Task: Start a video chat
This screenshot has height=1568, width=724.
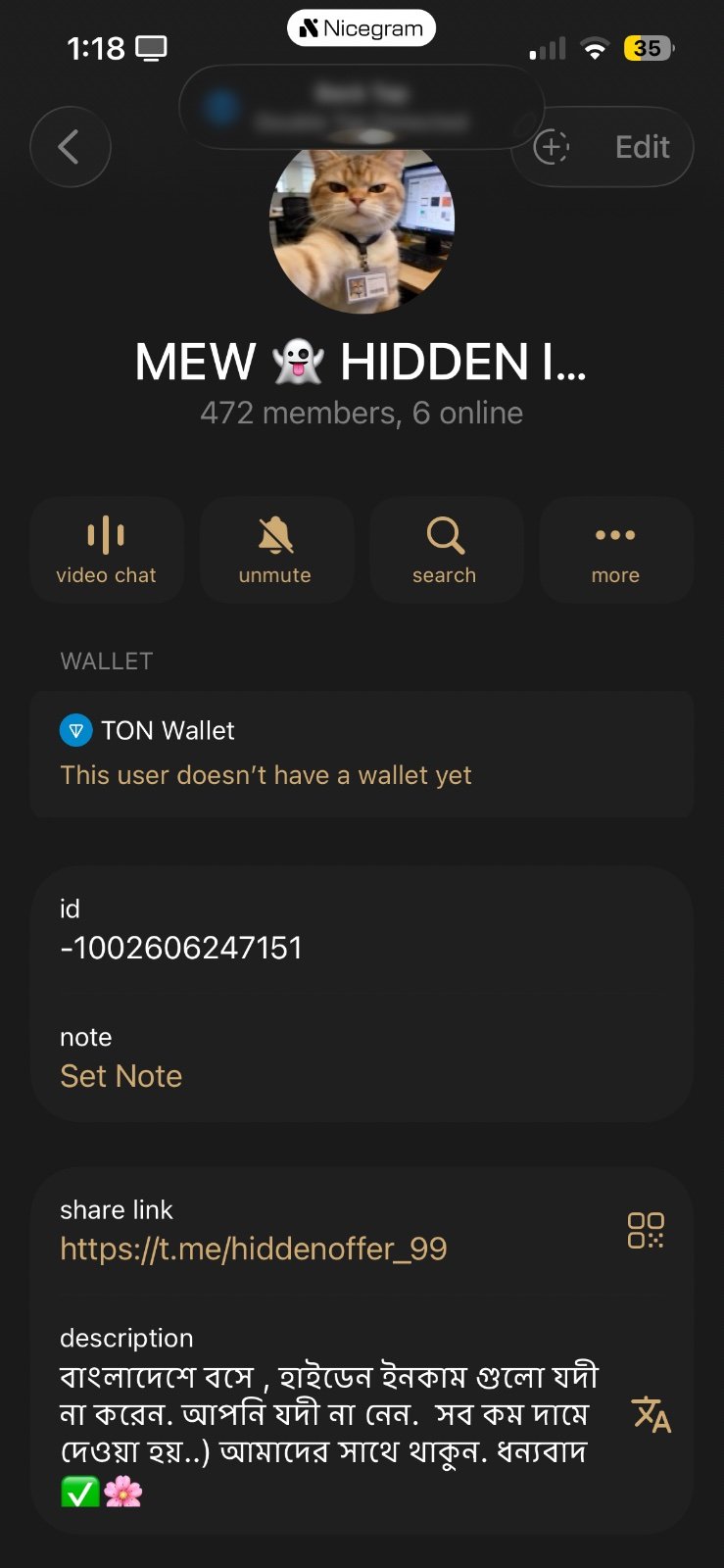Action: [x=107, y=550]
